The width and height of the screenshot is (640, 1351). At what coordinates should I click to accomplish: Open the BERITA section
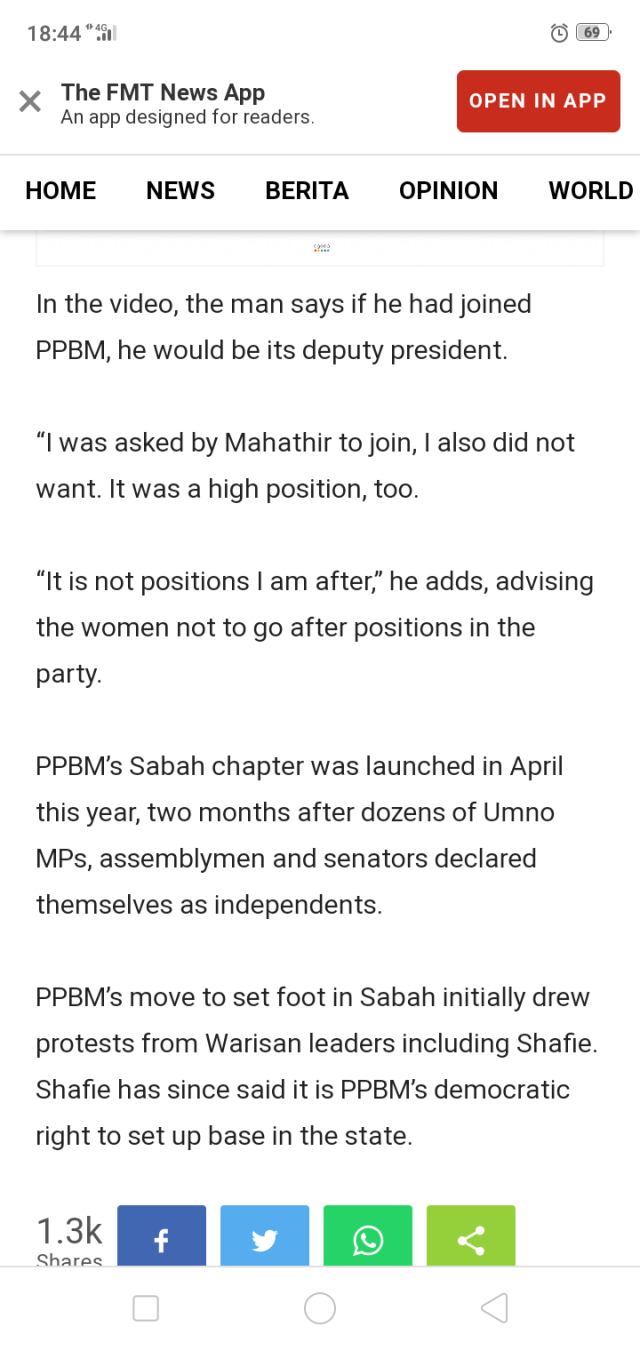tap(307, 191)
